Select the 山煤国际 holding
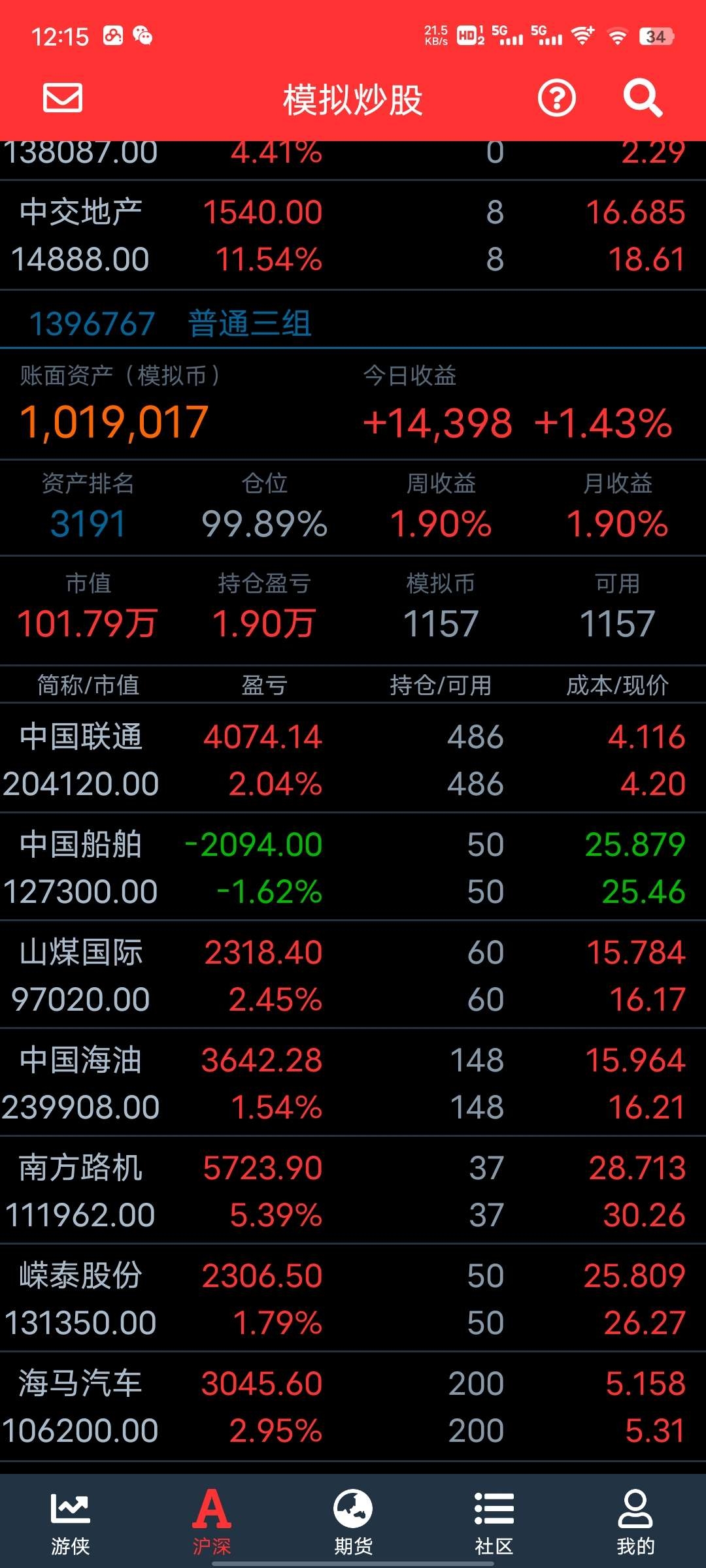The image size is (706, 1568). tap(353, 975)
